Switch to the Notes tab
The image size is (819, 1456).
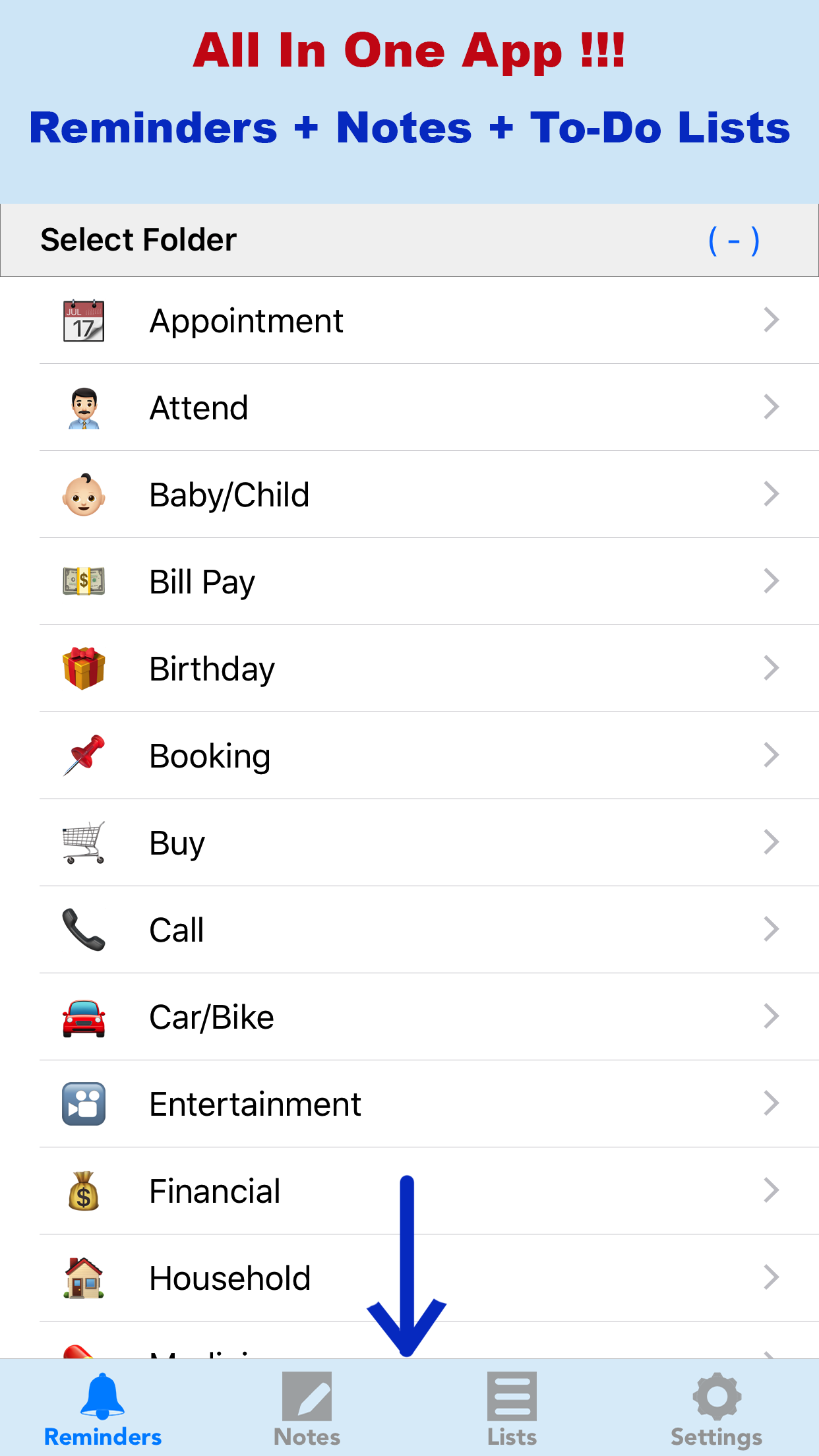(x=307, y=1405)
